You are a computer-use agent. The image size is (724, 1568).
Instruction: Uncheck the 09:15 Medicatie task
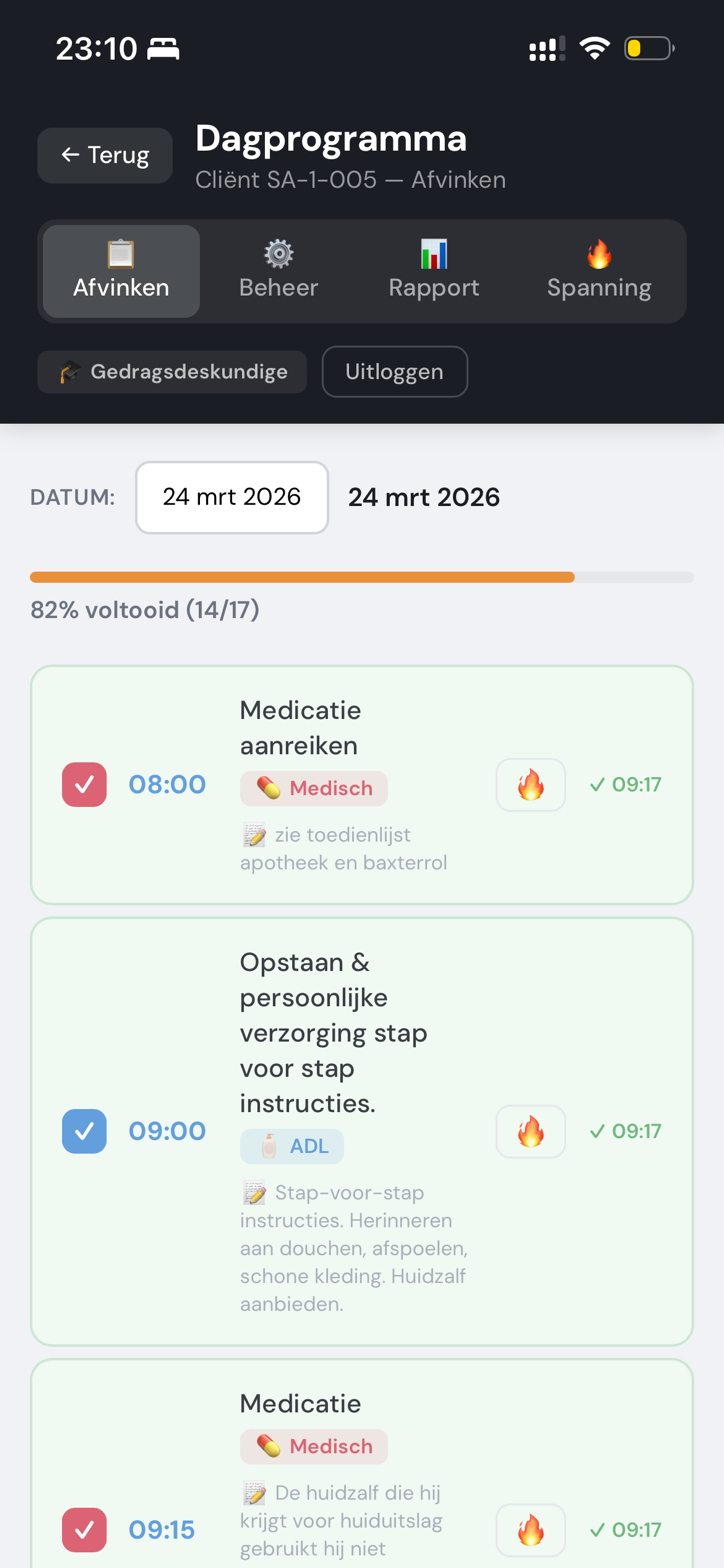[84, 1530]
